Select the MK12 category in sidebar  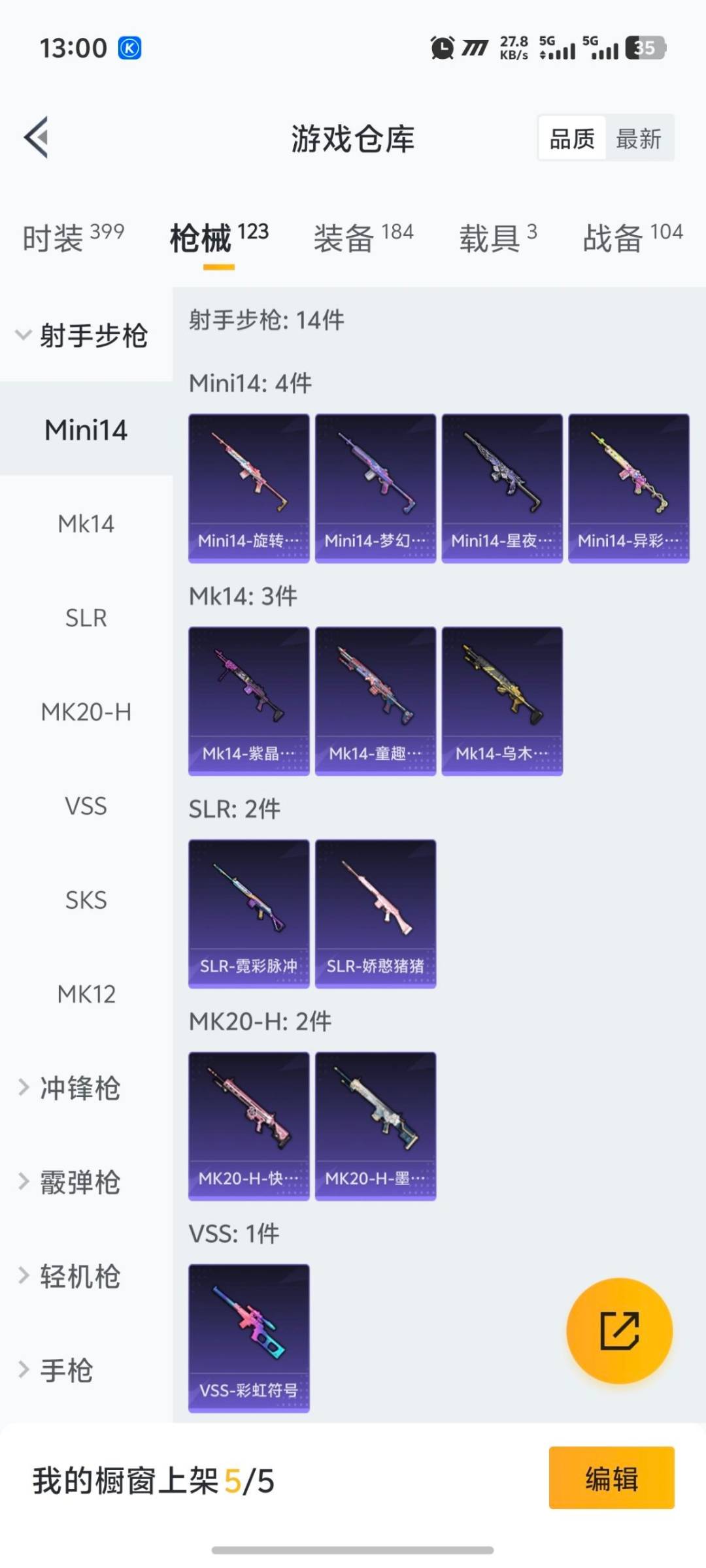pyautogui.click(x=87, y=994)
